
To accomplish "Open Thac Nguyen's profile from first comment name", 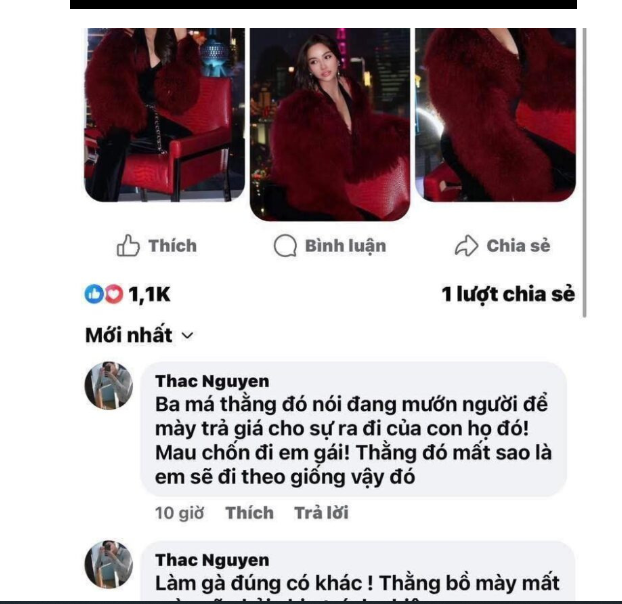I will tap(212, 381).
